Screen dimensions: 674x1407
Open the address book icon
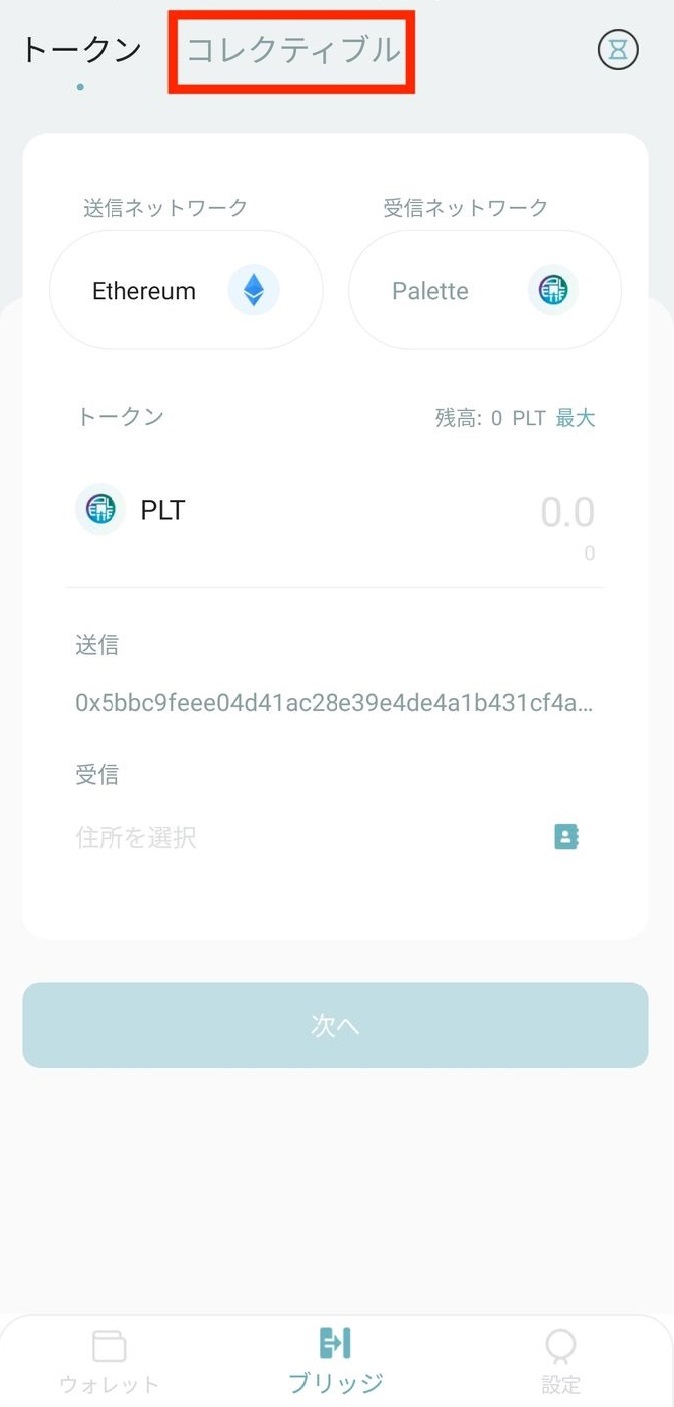click(x=567, y=837)
